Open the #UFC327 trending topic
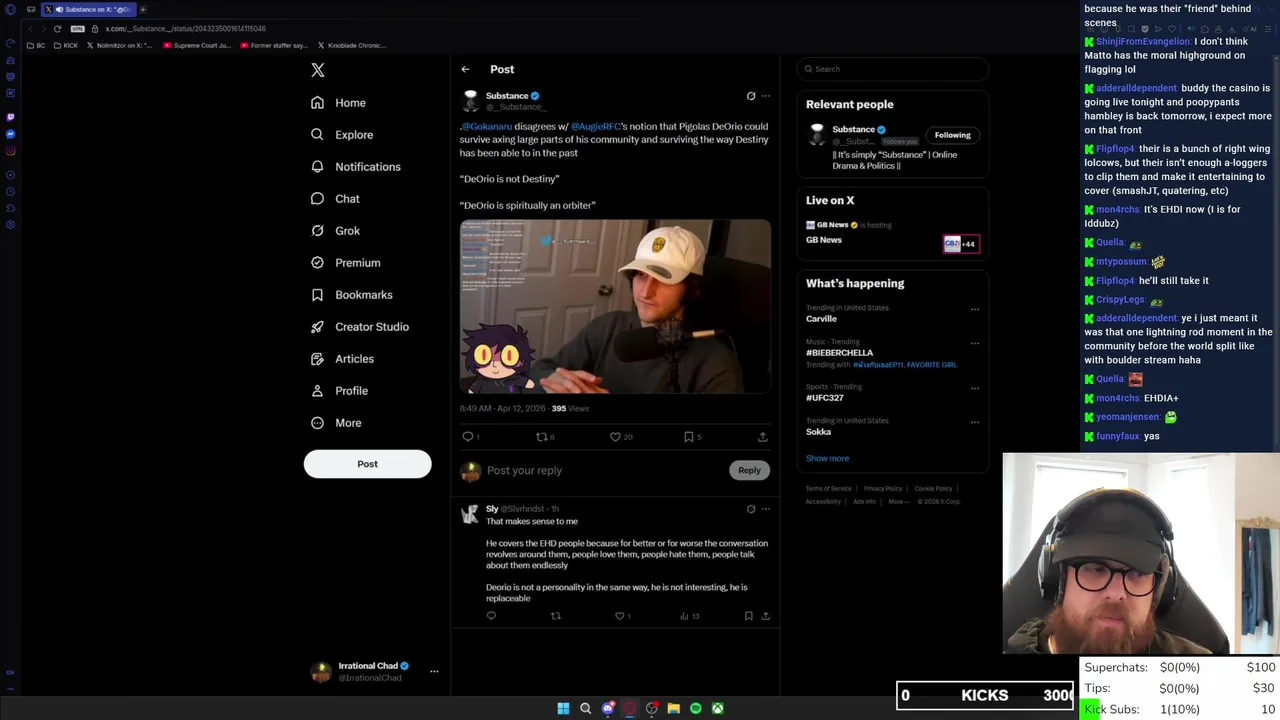The image size is (1280, 720). [825, 398]
